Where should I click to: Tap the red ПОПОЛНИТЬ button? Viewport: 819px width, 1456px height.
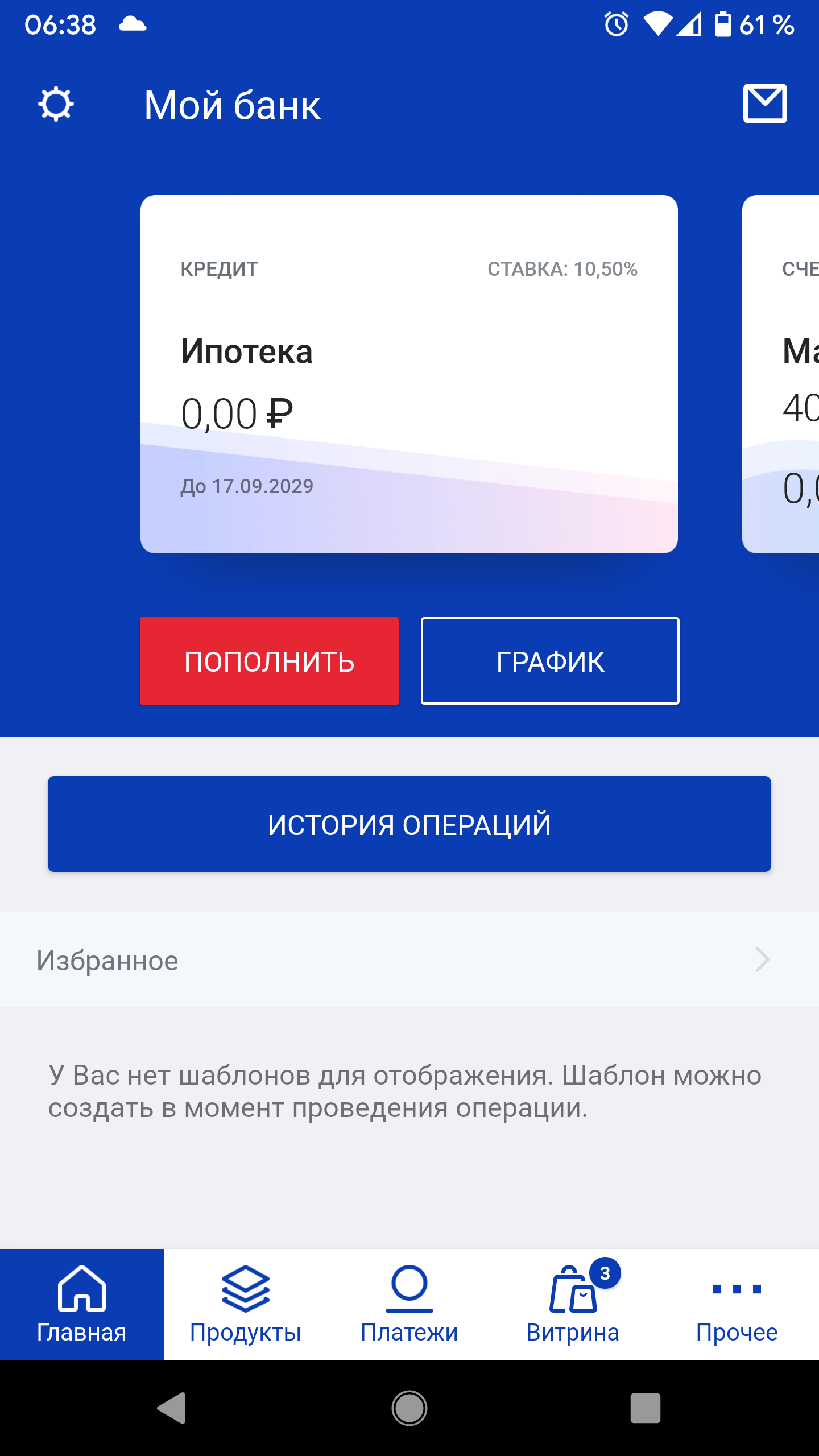[269, 661]
